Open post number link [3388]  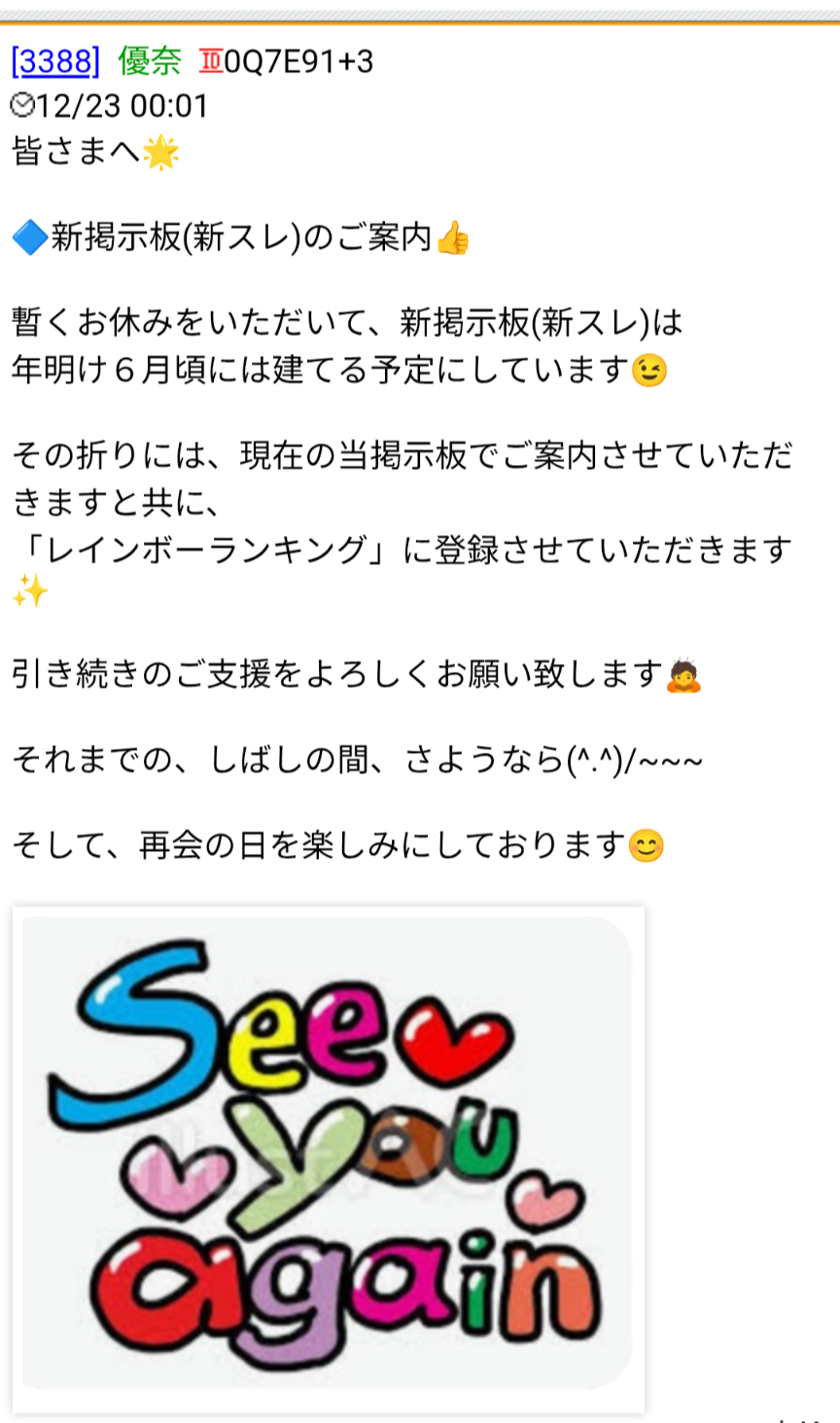[55, 61]
